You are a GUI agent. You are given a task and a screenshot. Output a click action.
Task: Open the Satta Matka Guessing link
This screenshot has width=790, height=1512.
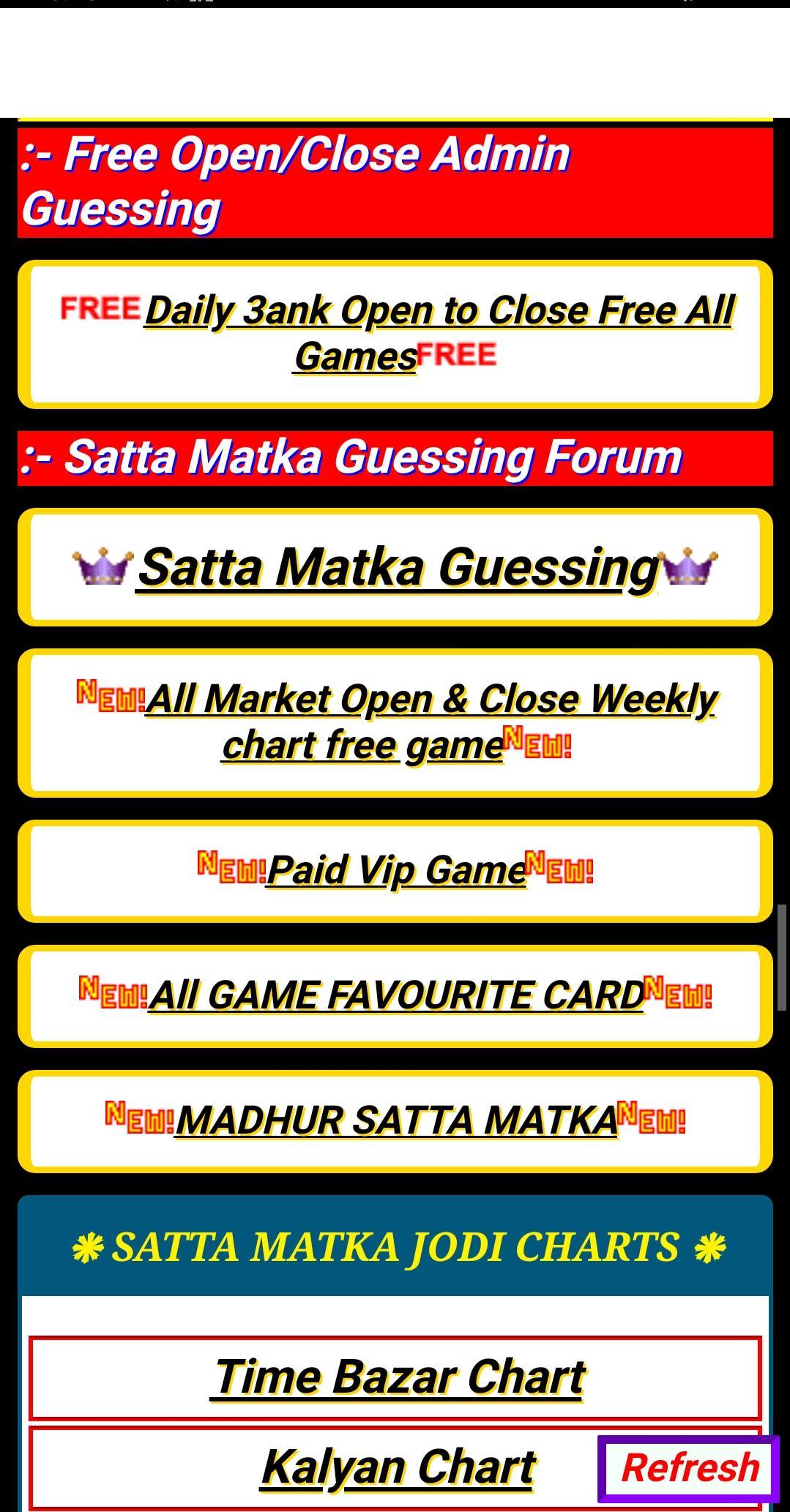[398, 568]
